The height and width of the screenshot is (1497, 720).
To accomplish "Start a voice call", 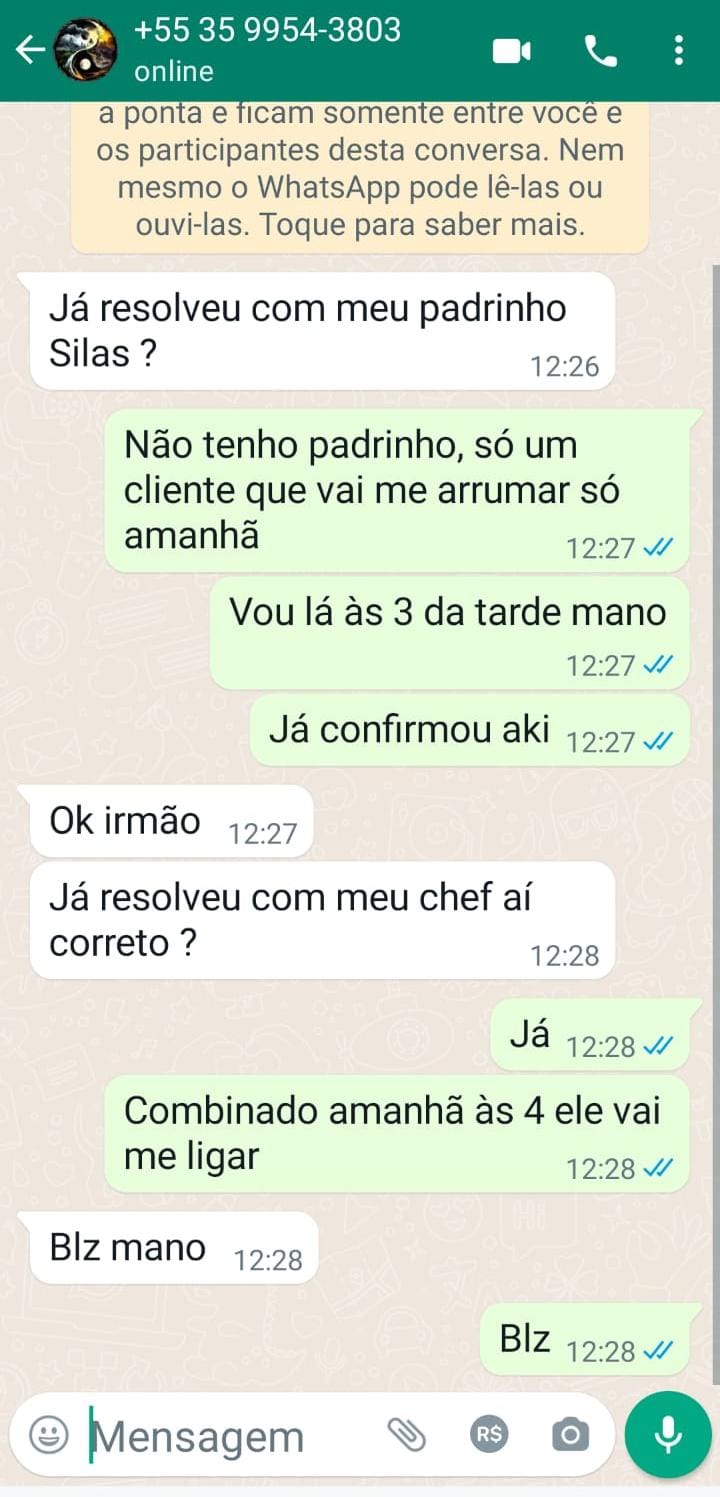I will pos(600,50).
